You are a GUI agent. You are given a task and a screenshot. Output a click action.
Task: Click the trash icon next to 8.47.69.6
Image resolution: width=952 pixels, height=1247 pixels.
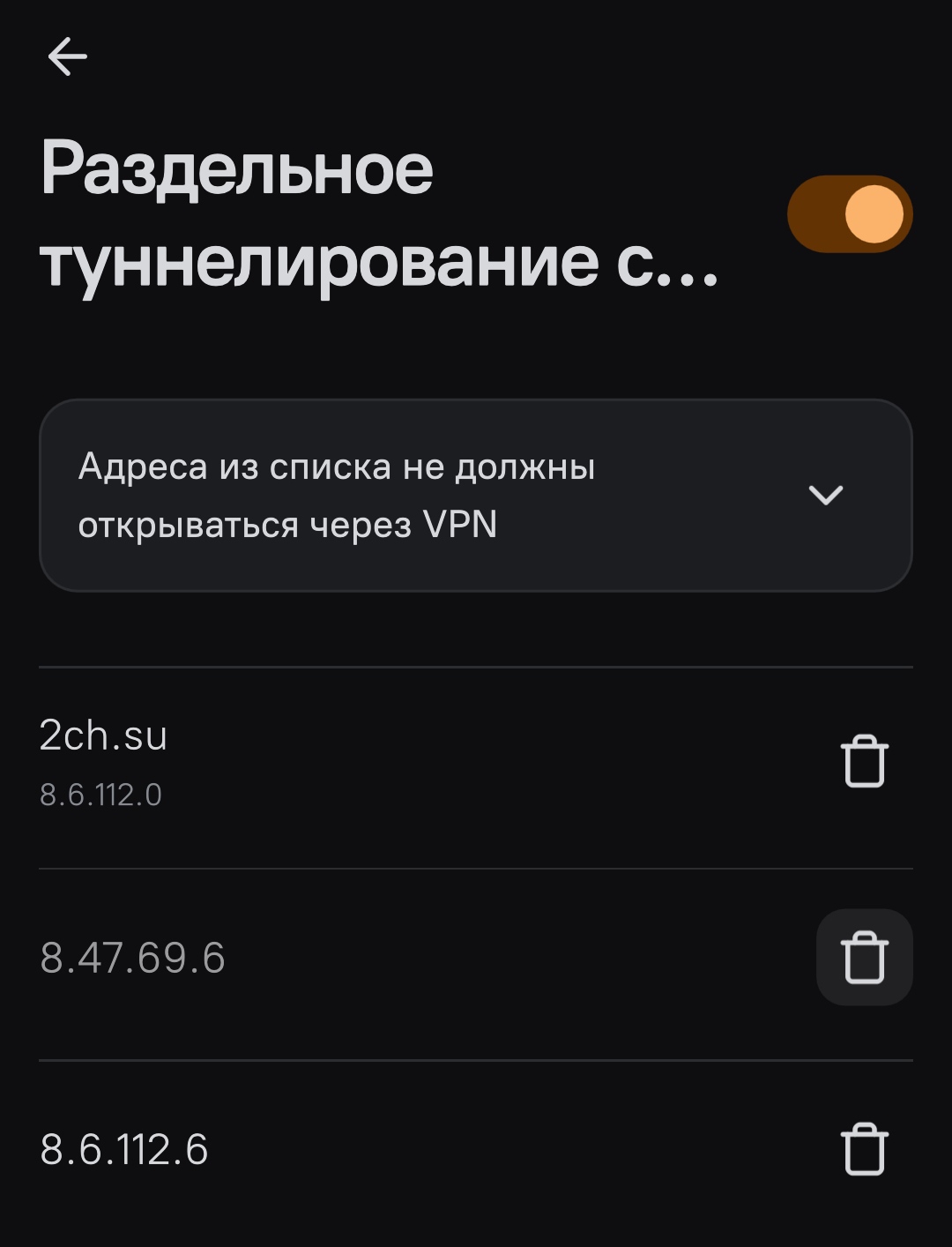pyautogui.click(x=865, y=958)
